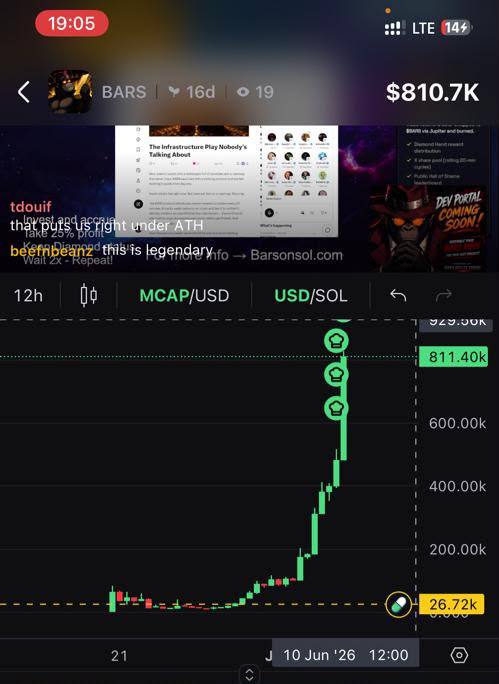Open the live stream video banner

click(x=250, y=198)
